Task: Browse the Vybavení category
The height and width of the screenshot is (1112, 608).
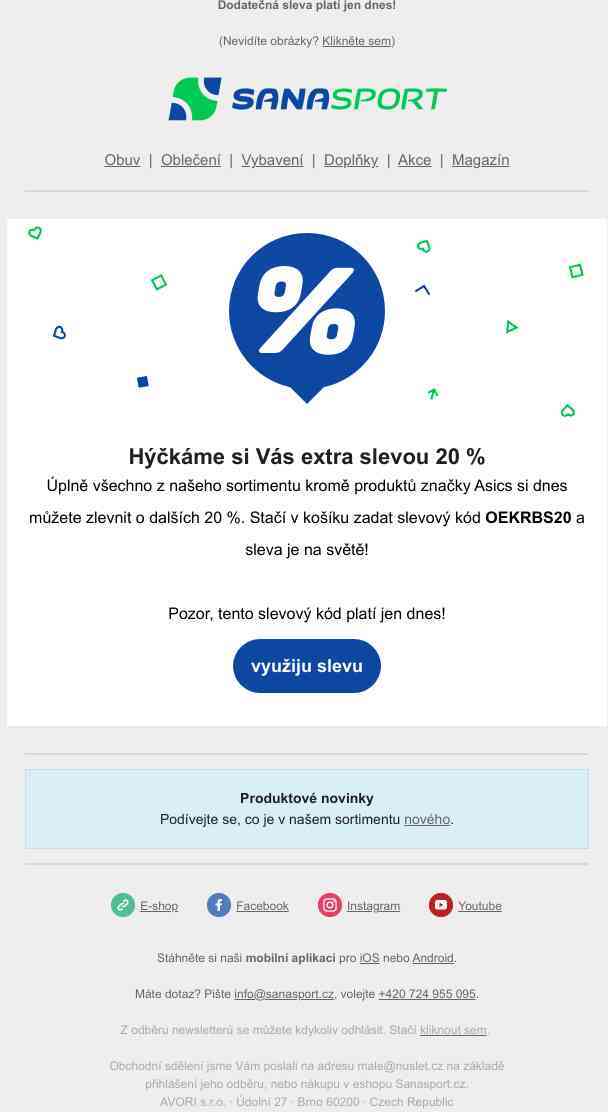Action: click(x=272, y=160)
